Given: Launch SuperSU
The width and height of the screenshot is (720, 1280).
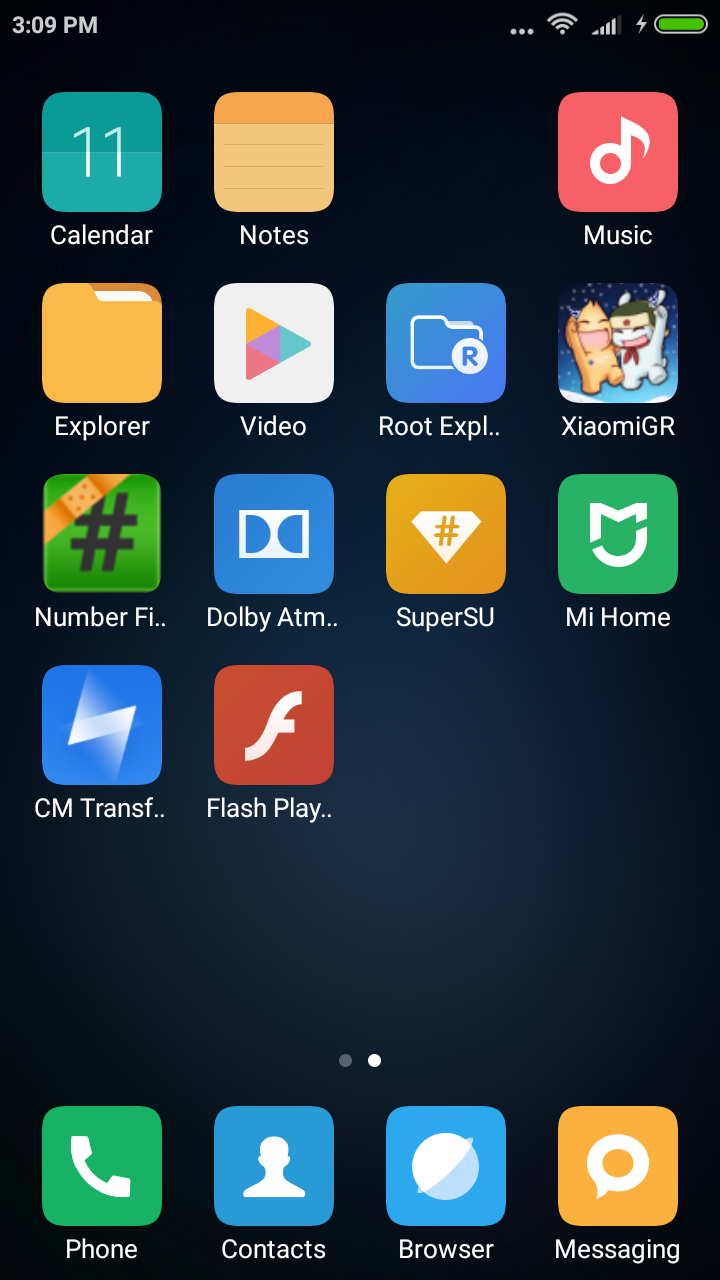Looking at the screenshot, I should click(x=446, y=534).
